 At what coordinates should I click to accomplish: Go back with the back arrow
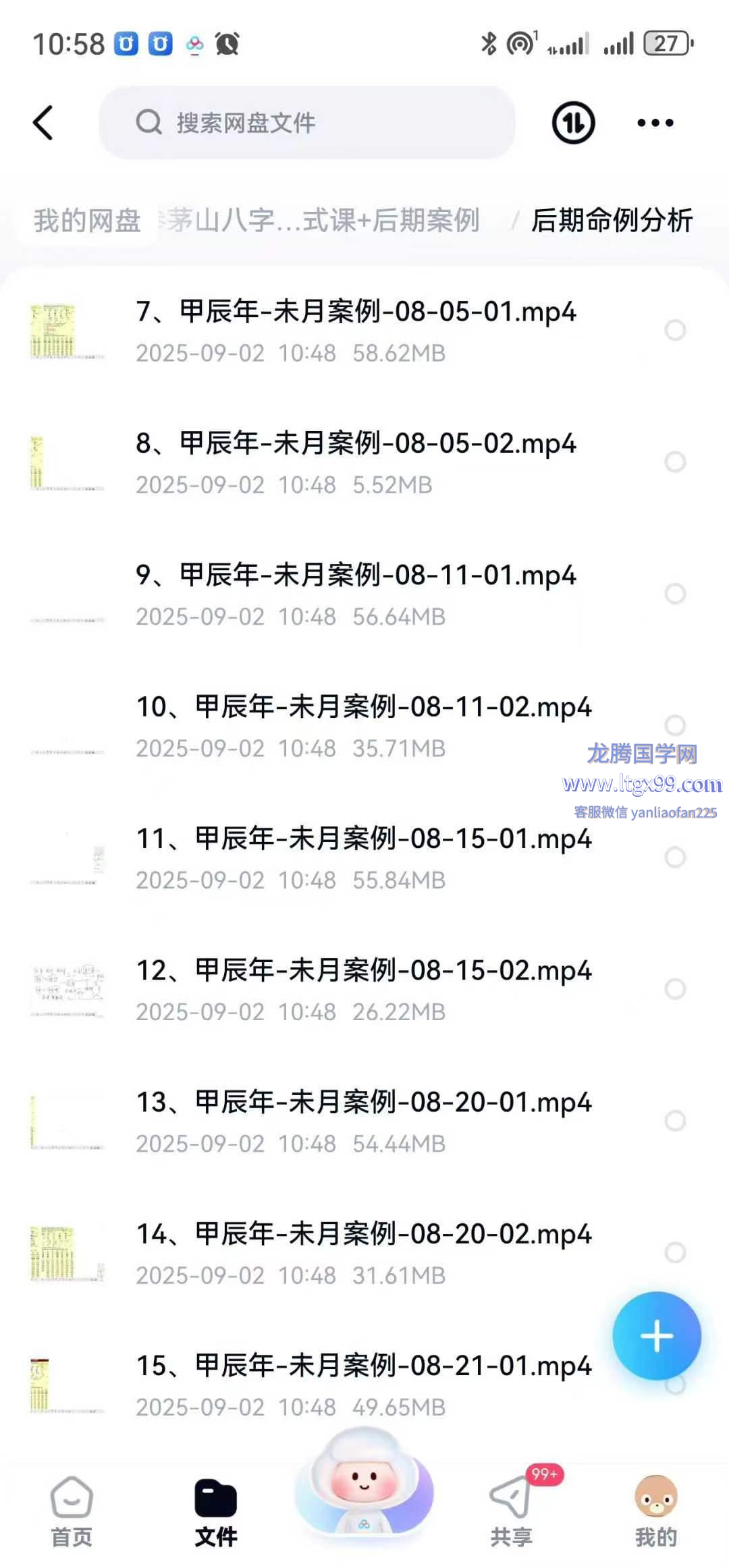44,123
